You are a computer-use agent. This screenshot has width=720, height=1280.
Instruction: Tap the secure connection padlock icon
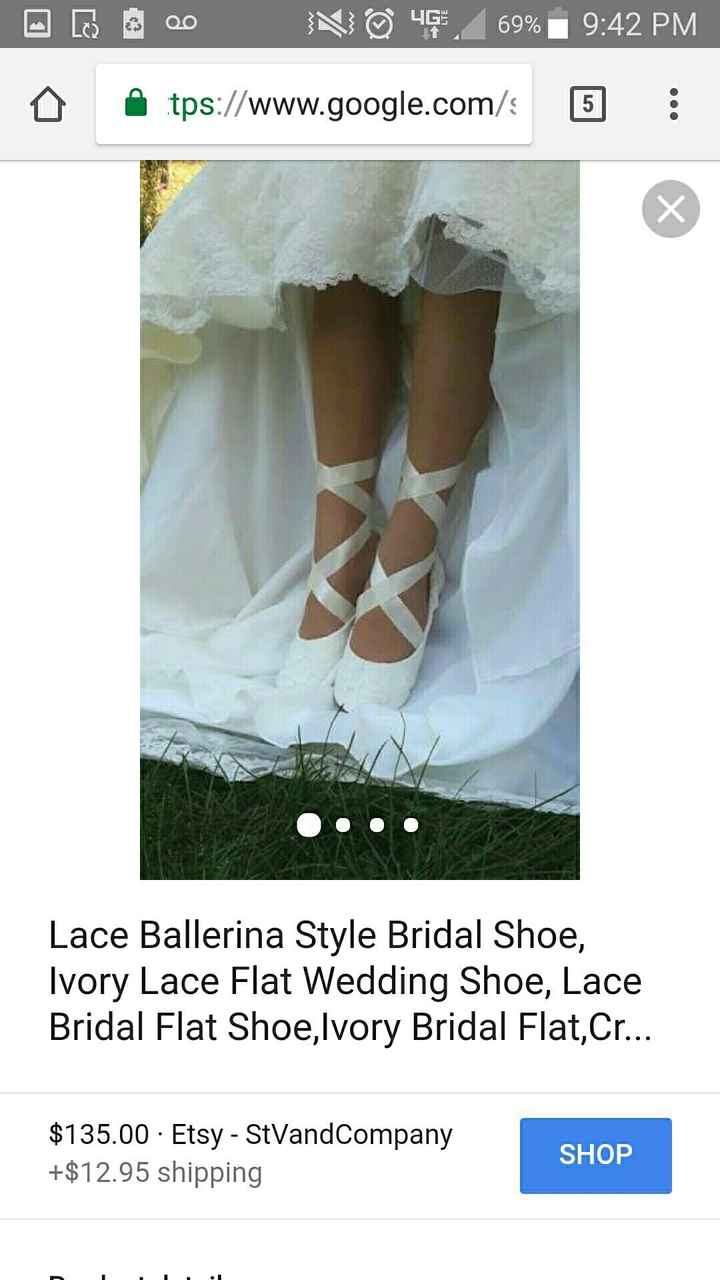point(133,103)
